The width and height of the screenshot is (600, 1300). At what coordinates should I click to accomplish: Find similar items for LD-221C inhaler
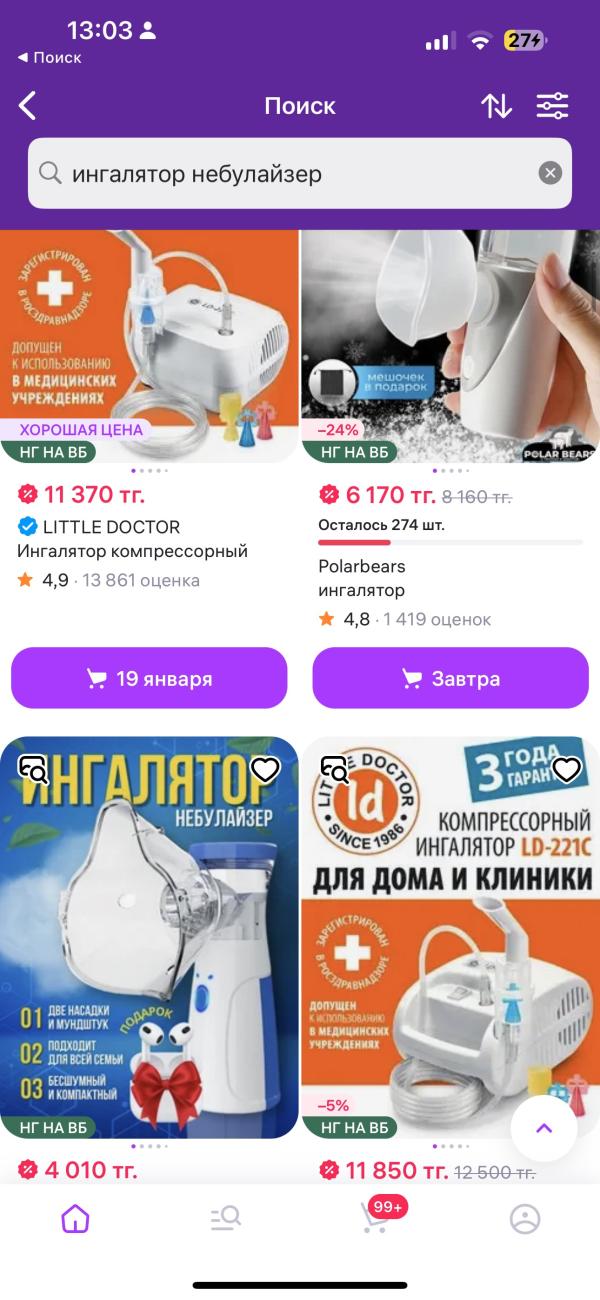(x=335, y=769)
